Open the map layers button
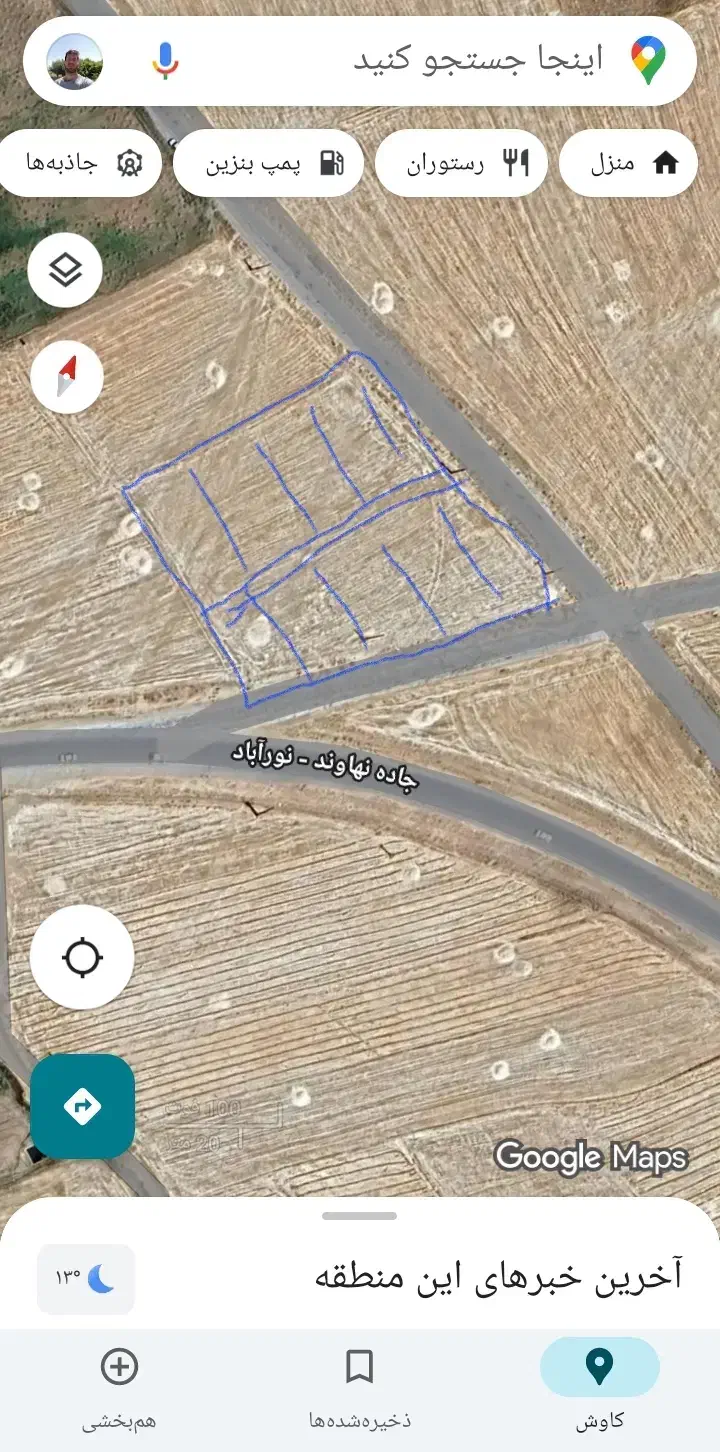The image size is (720, 1452). click(65, 269)
